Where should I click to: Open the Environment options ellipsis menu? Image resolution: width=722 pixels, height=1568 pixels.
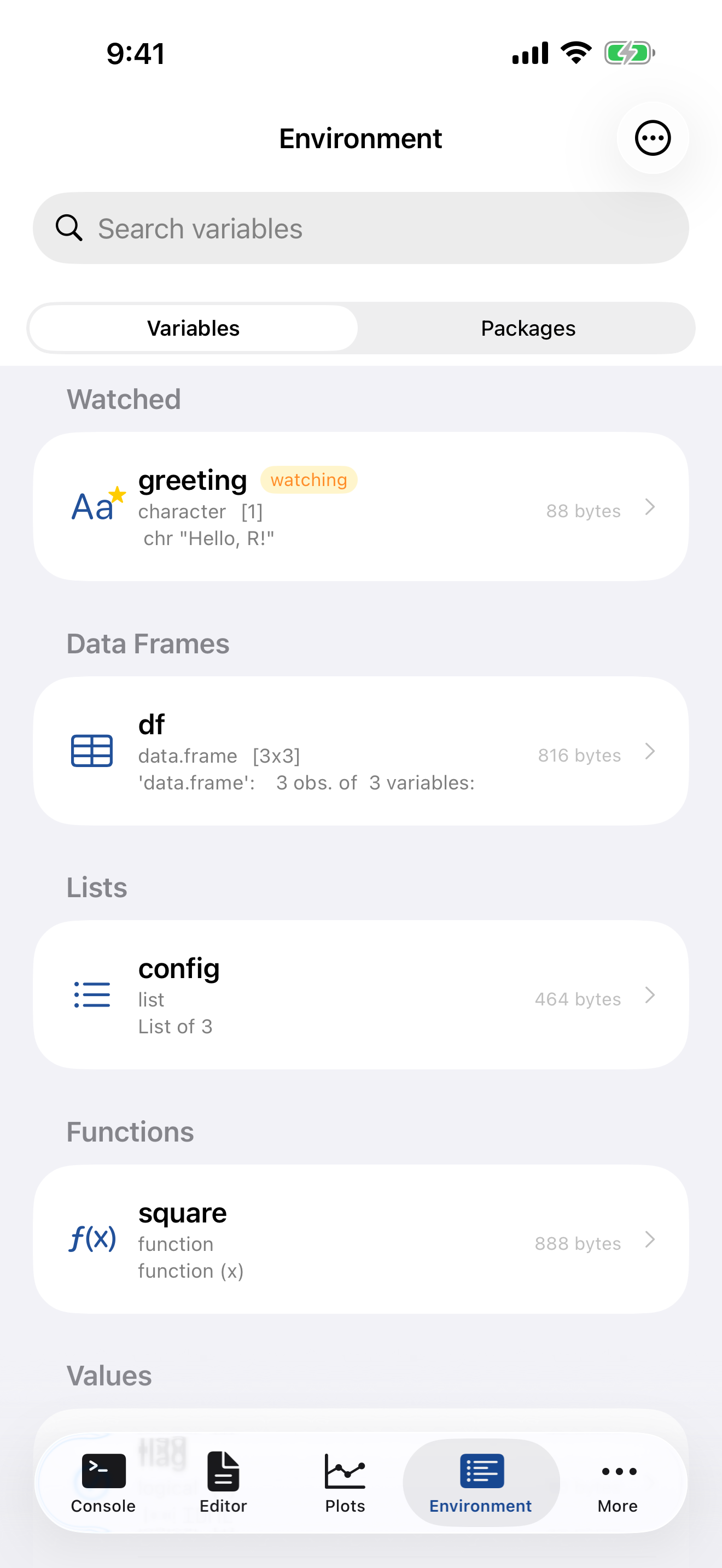click(653, 138)
